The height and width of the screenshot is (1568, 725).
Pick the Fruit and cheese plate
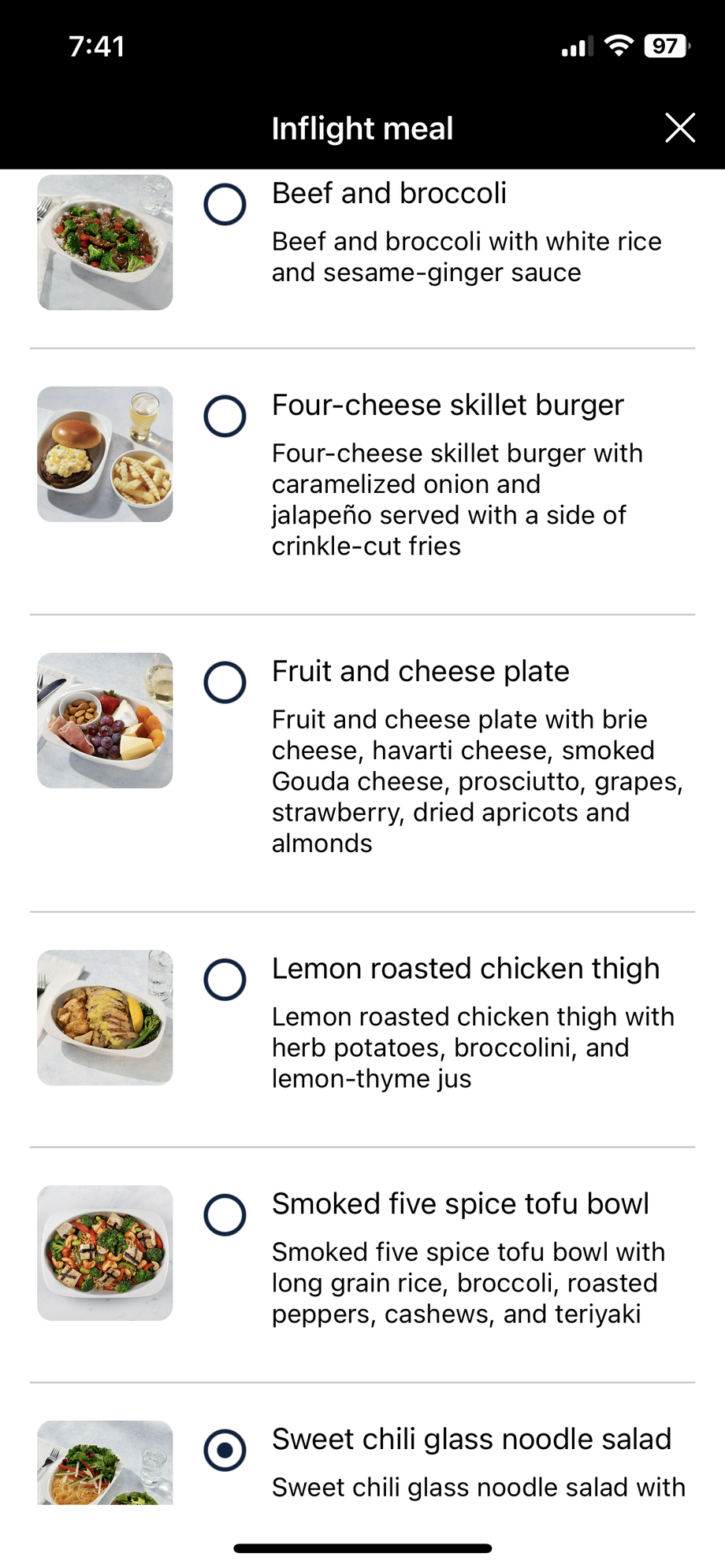pos(225,682)
